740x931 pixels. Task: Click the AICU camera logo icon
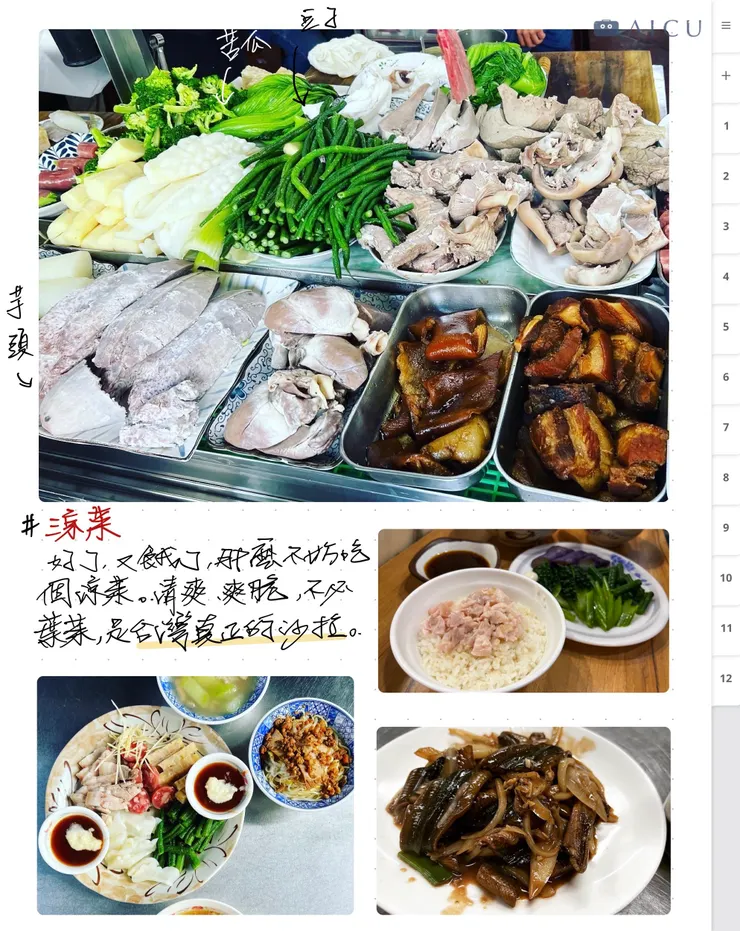(x=603, y=26)
